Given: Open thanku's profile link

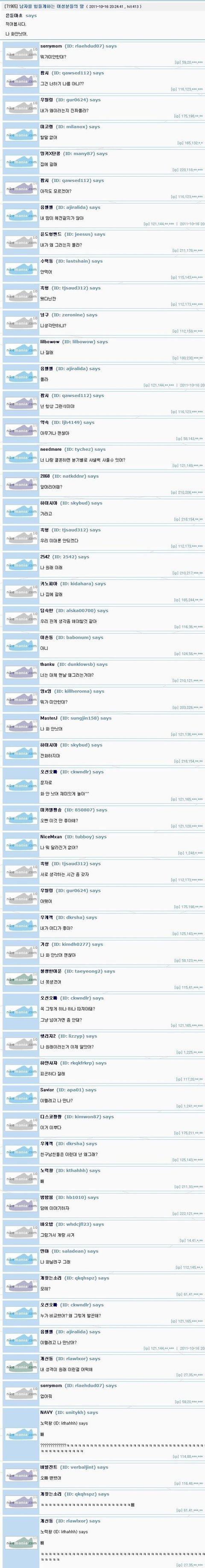Looking at the screenshot, I should coord(47,664).
